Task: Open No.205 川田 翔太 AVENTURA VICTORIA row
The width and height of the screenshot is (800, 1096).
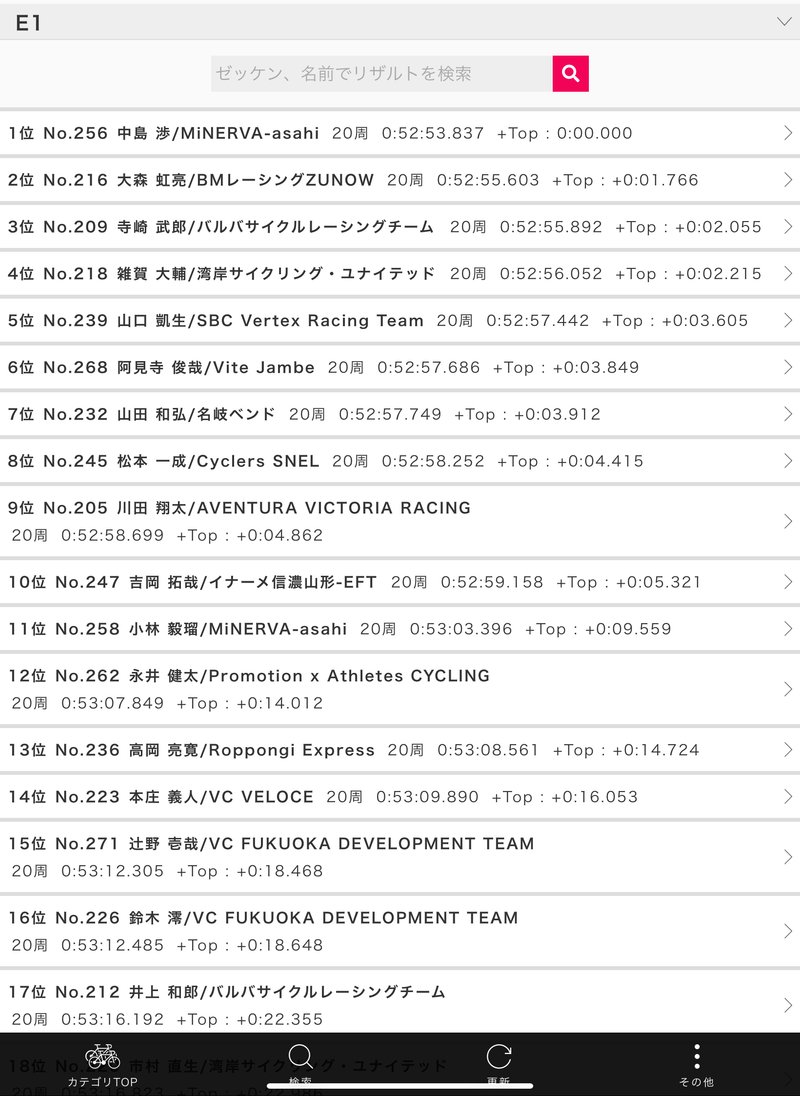Action: coord(400,521)
